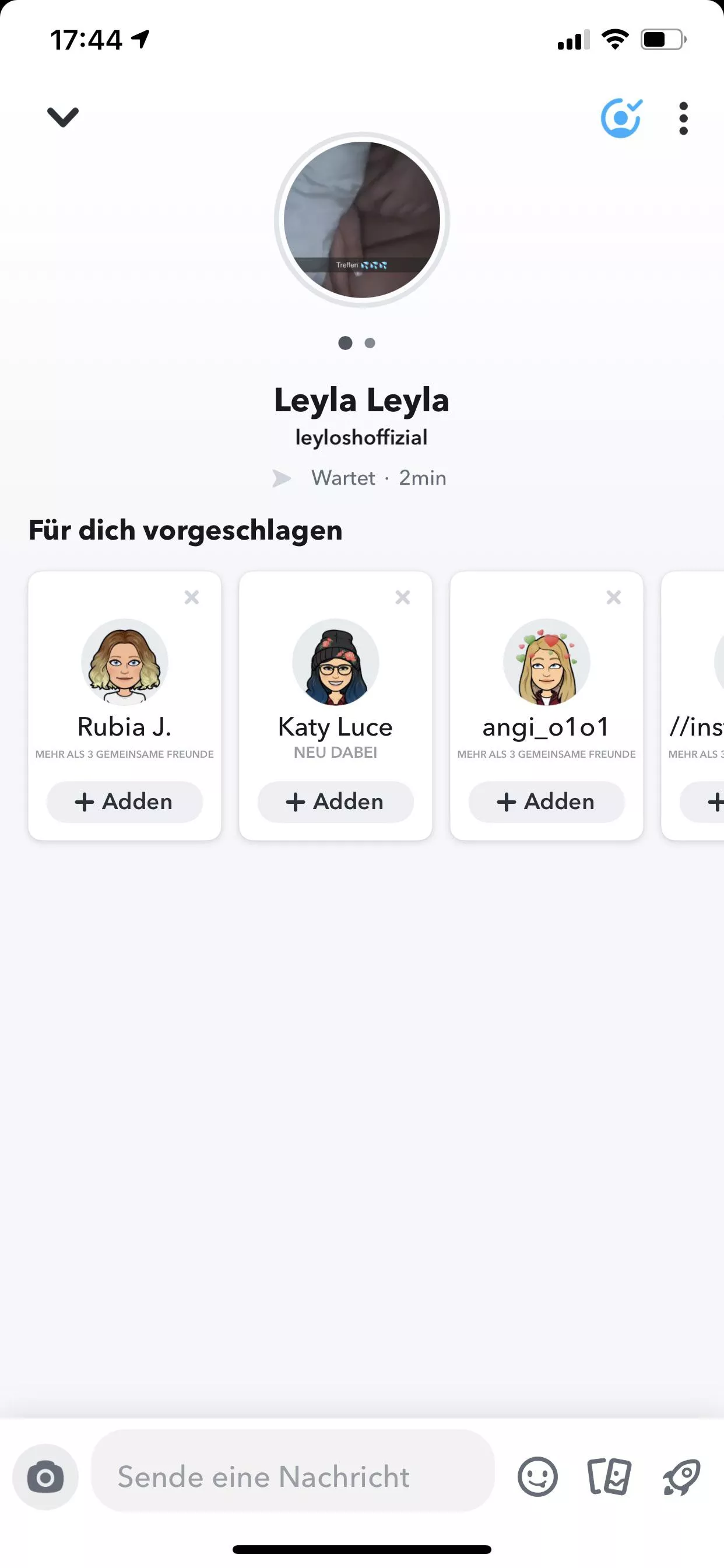Tap the 'Sende eine Nachricht' message field

coord(262,1476)
